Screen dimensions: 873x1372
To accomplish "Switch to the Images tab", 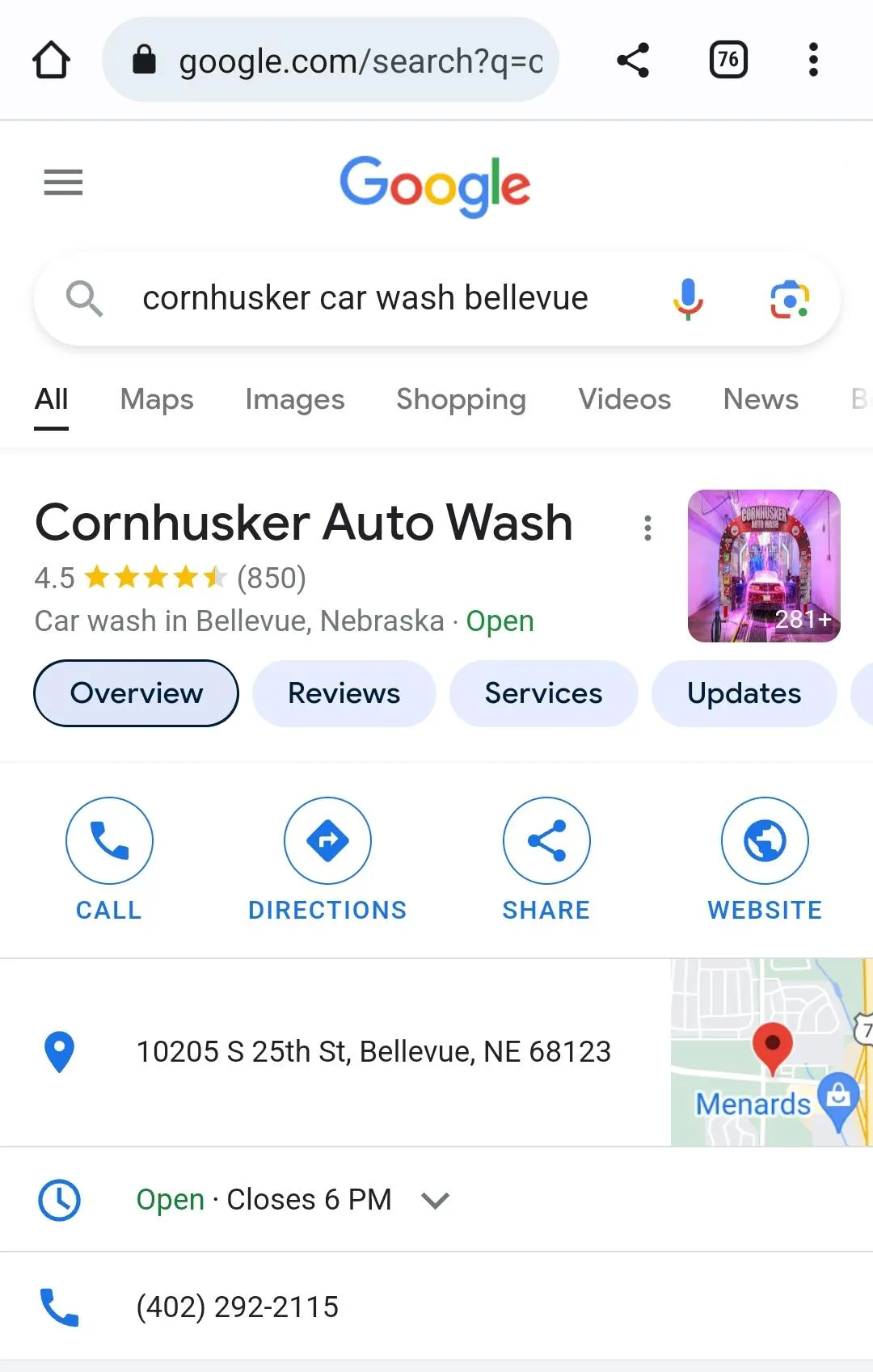I will [x=295, y=399].
